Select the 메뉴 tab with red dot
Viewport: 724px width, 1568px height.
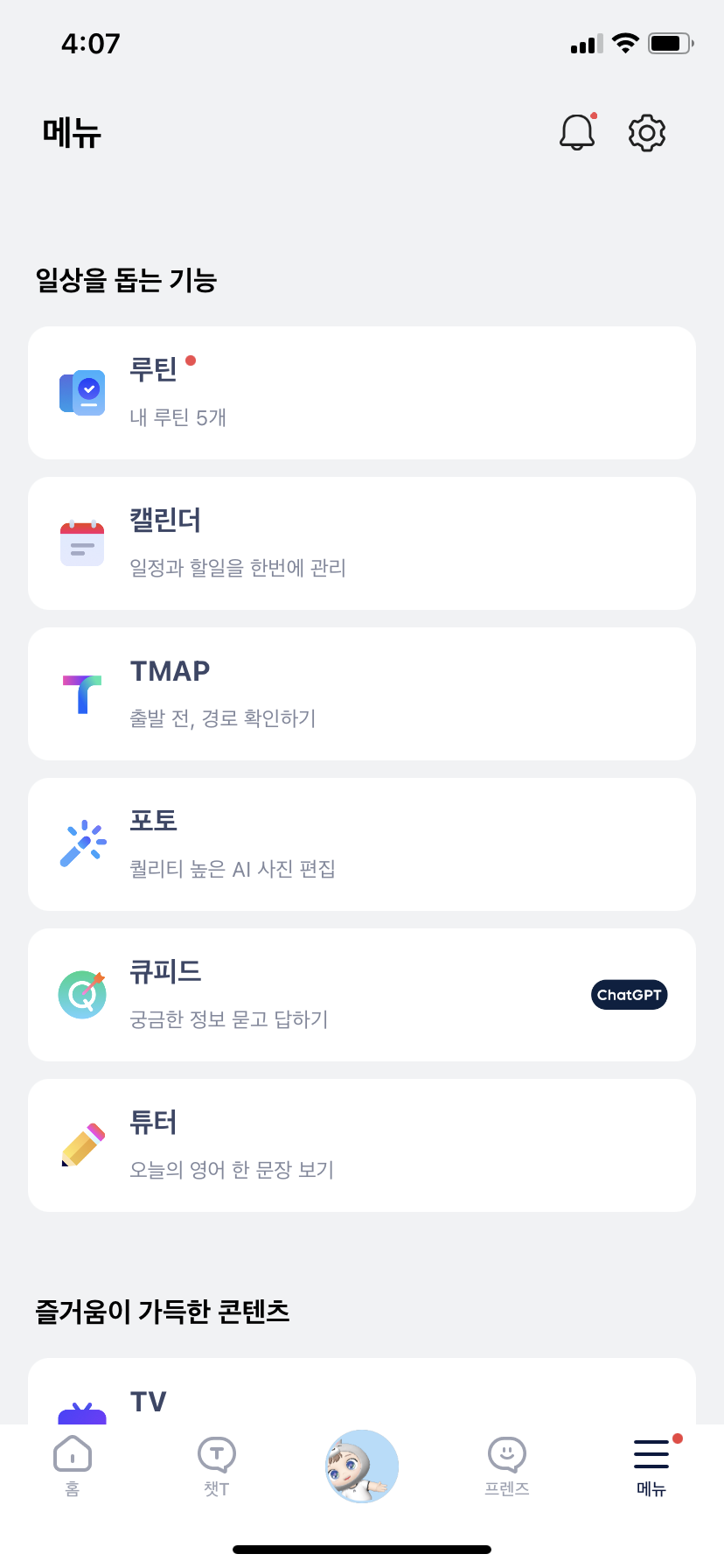pos(651,1466)
